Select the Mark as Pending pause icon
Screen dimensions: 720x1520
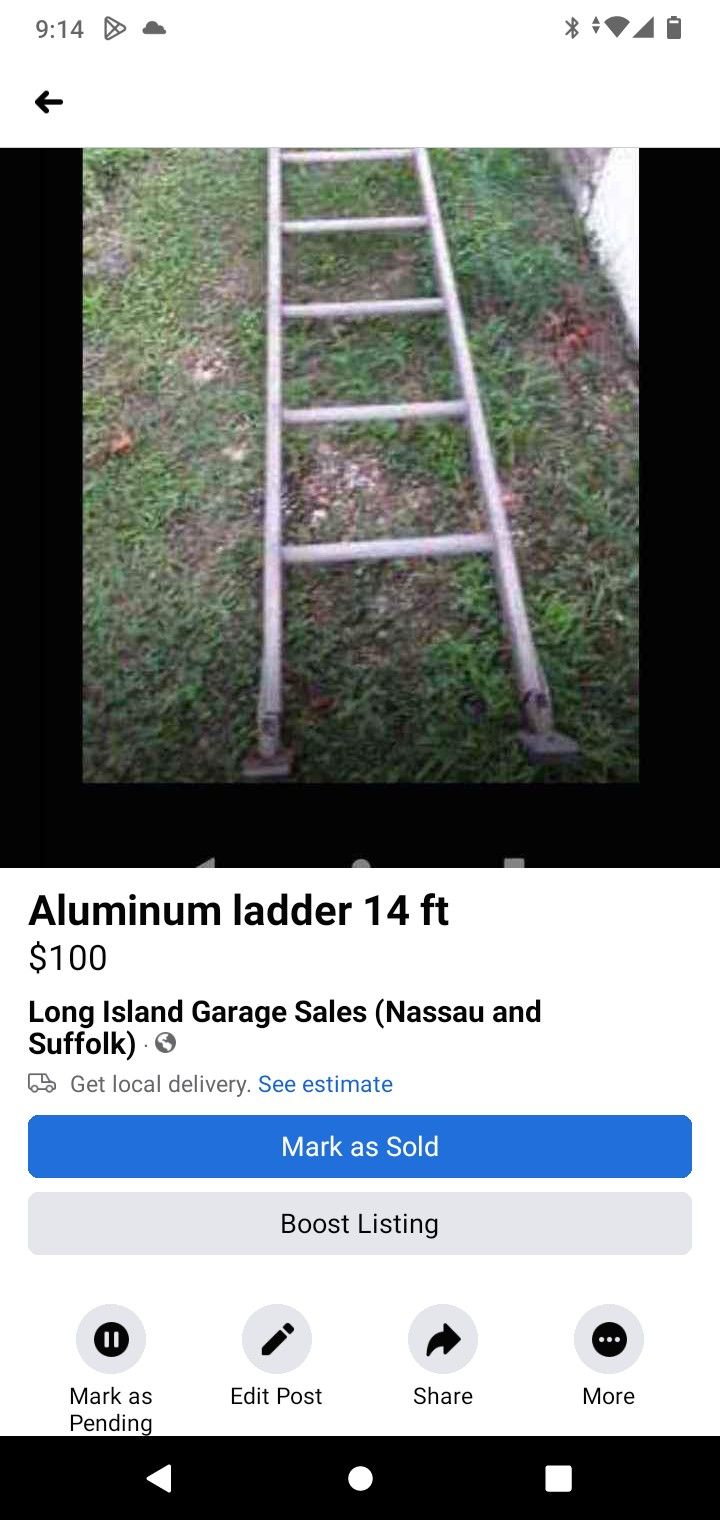110,1338
